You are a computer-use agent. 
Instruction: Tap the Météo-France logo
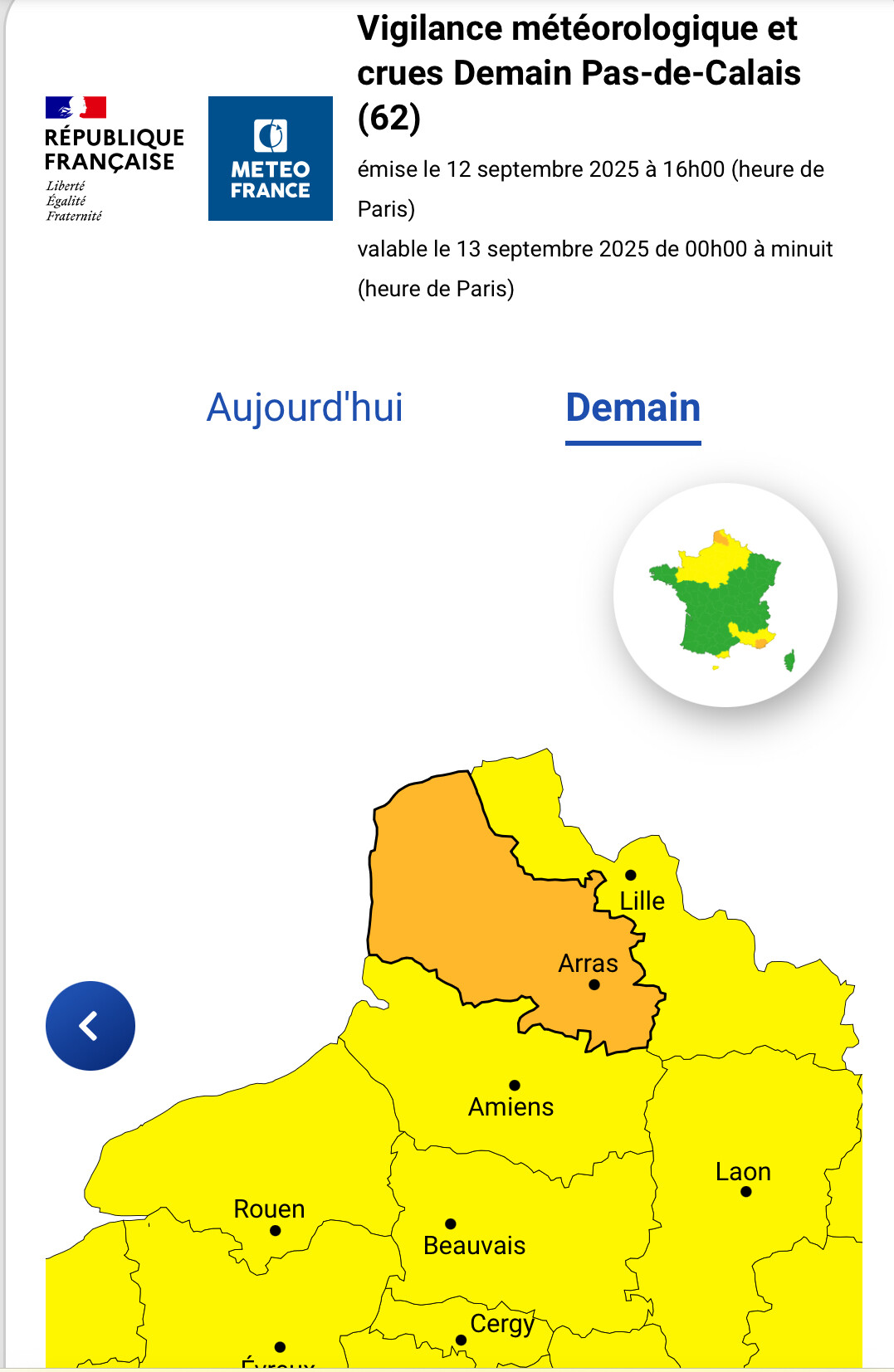coord(271,159)
